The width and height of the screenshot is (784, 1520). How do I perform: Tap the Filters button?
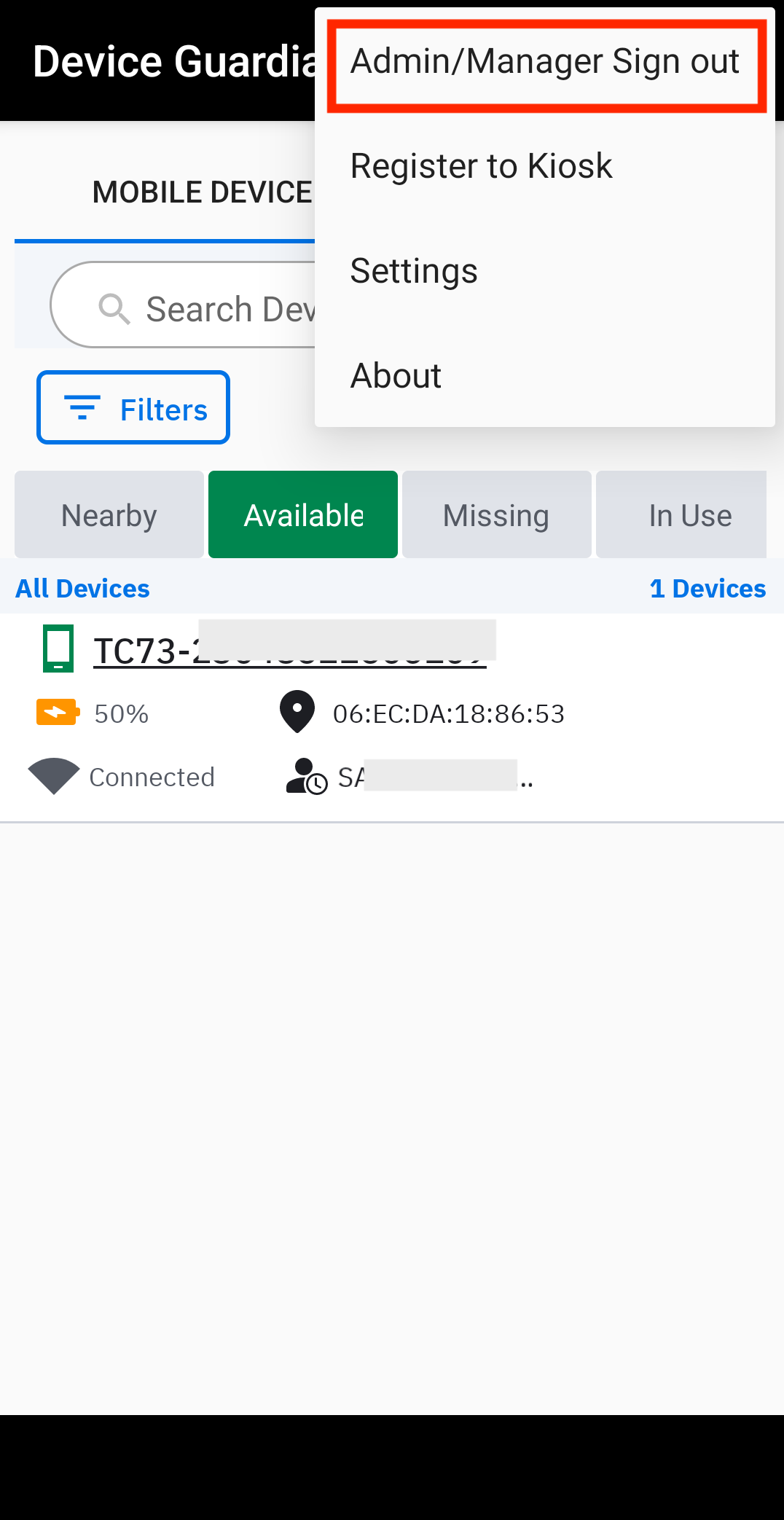pyautogui.click(x=133, y=408)
